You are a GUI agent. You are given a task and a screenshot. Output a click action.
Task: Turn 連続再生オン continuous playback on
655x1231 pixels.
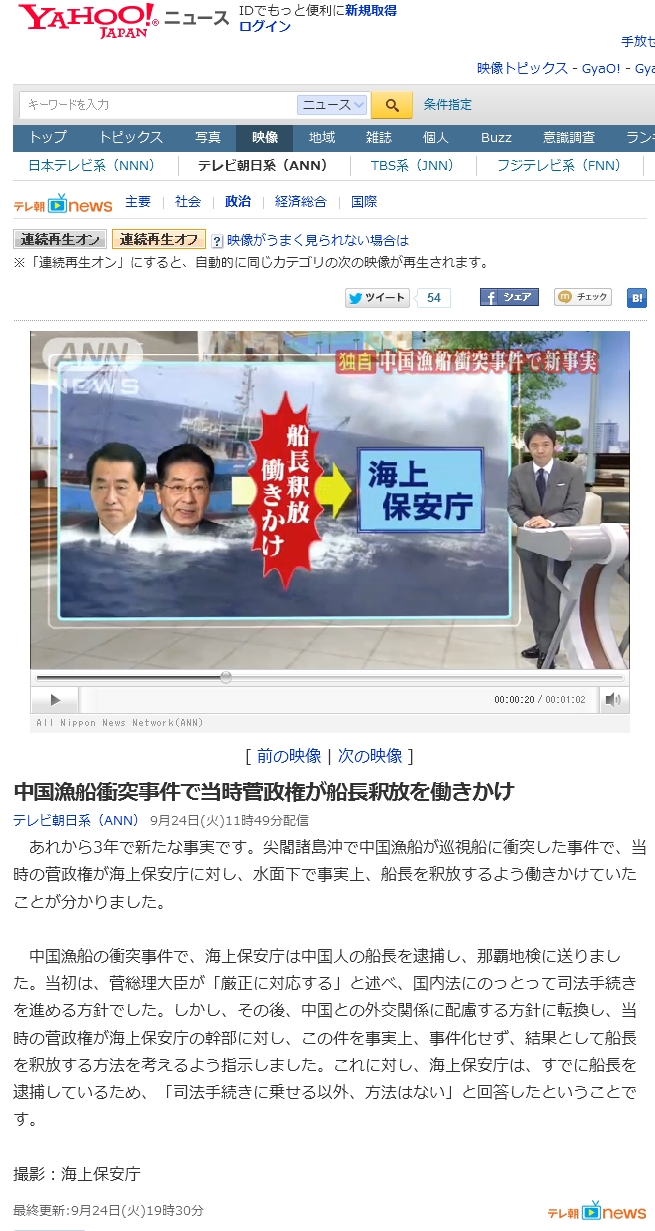click(59, 240)
